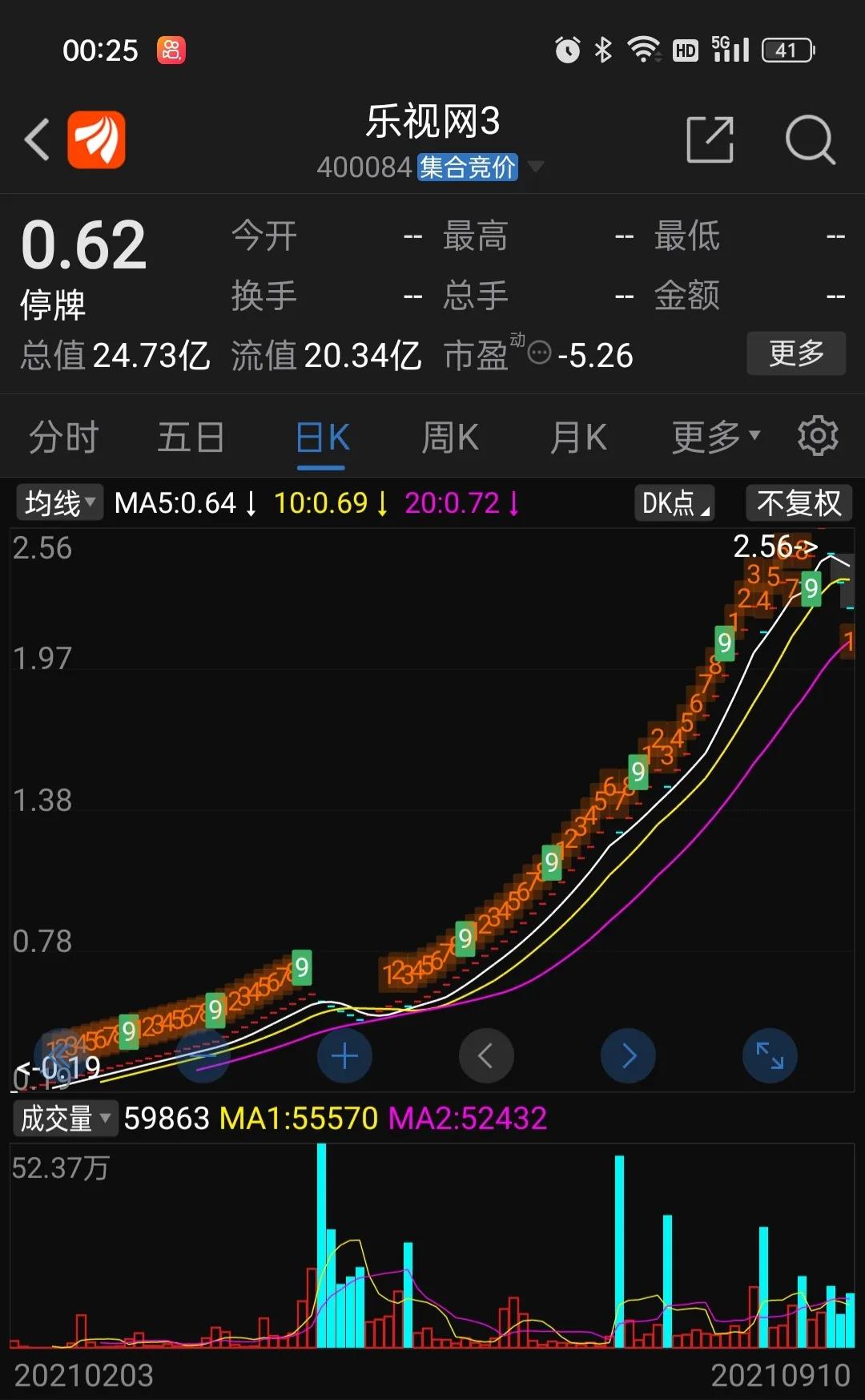Tap the 更多 button for more quote data
The width and height of the screenshot is (865, 1400).
796,353
